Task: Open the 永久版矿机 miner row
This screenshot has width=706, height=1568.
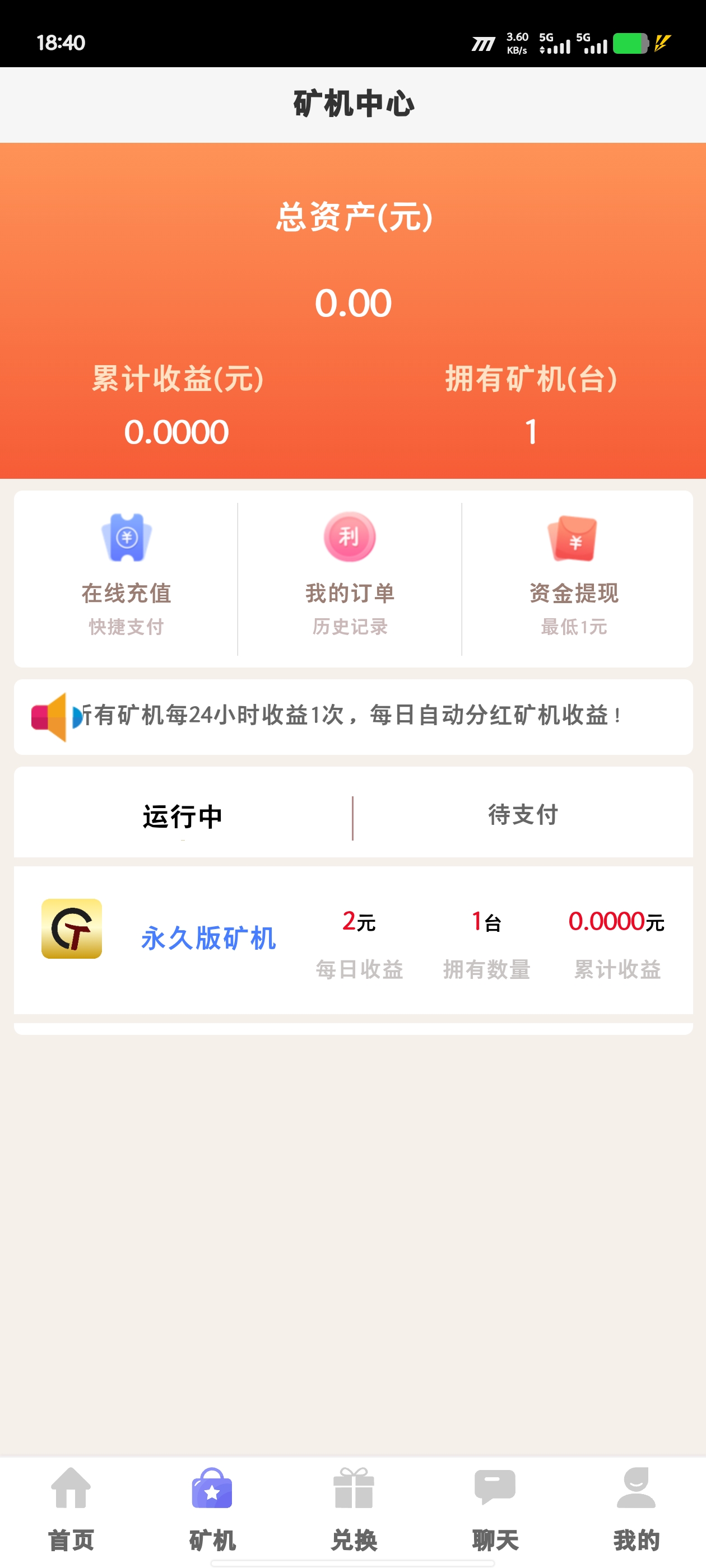Action: [354, 940]
